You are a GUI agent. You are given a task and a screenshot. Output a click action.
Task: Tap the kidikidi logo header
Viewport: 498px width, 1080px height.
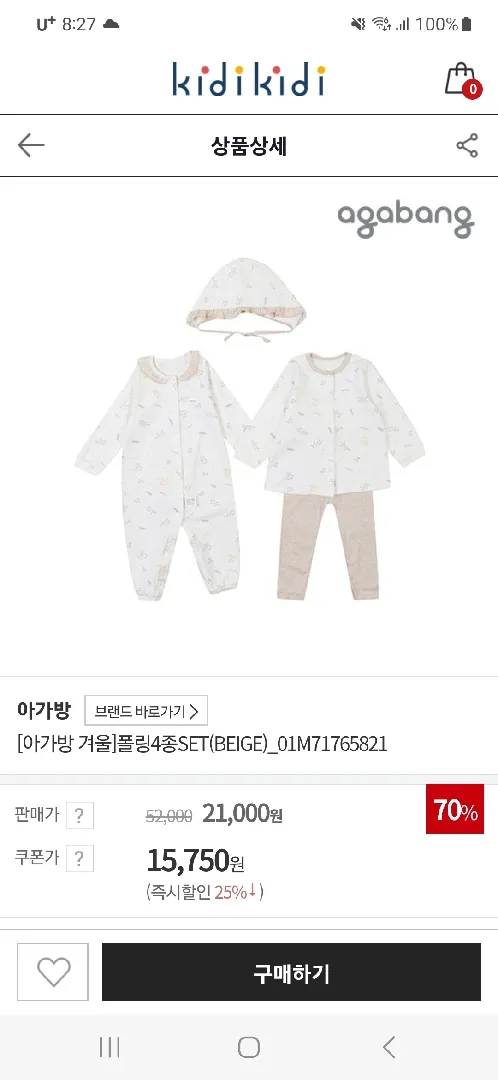click(x=249, y=79)
